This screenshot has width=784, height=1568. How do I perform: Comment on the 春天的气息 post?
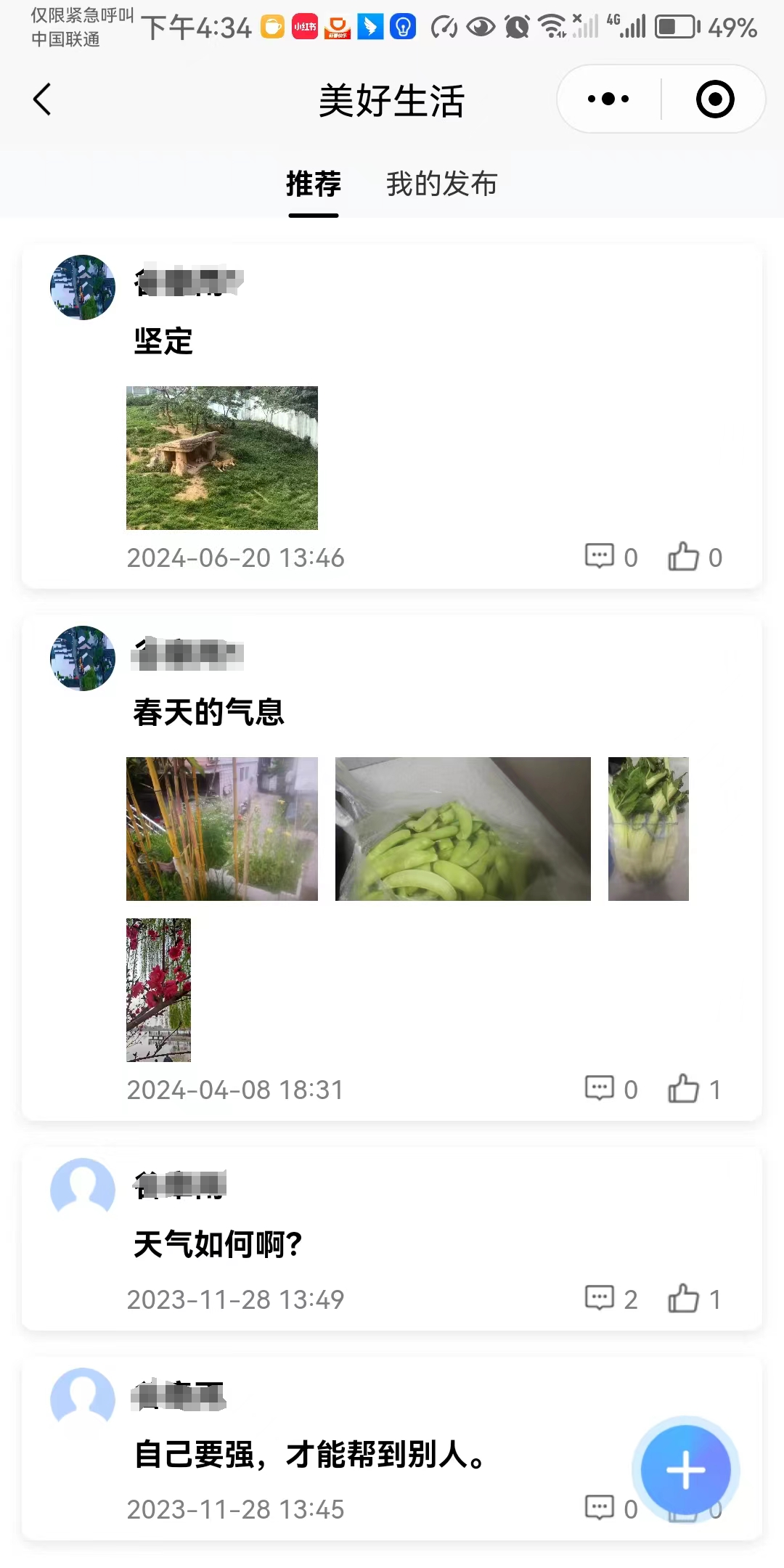click(x=600, y=1089)
